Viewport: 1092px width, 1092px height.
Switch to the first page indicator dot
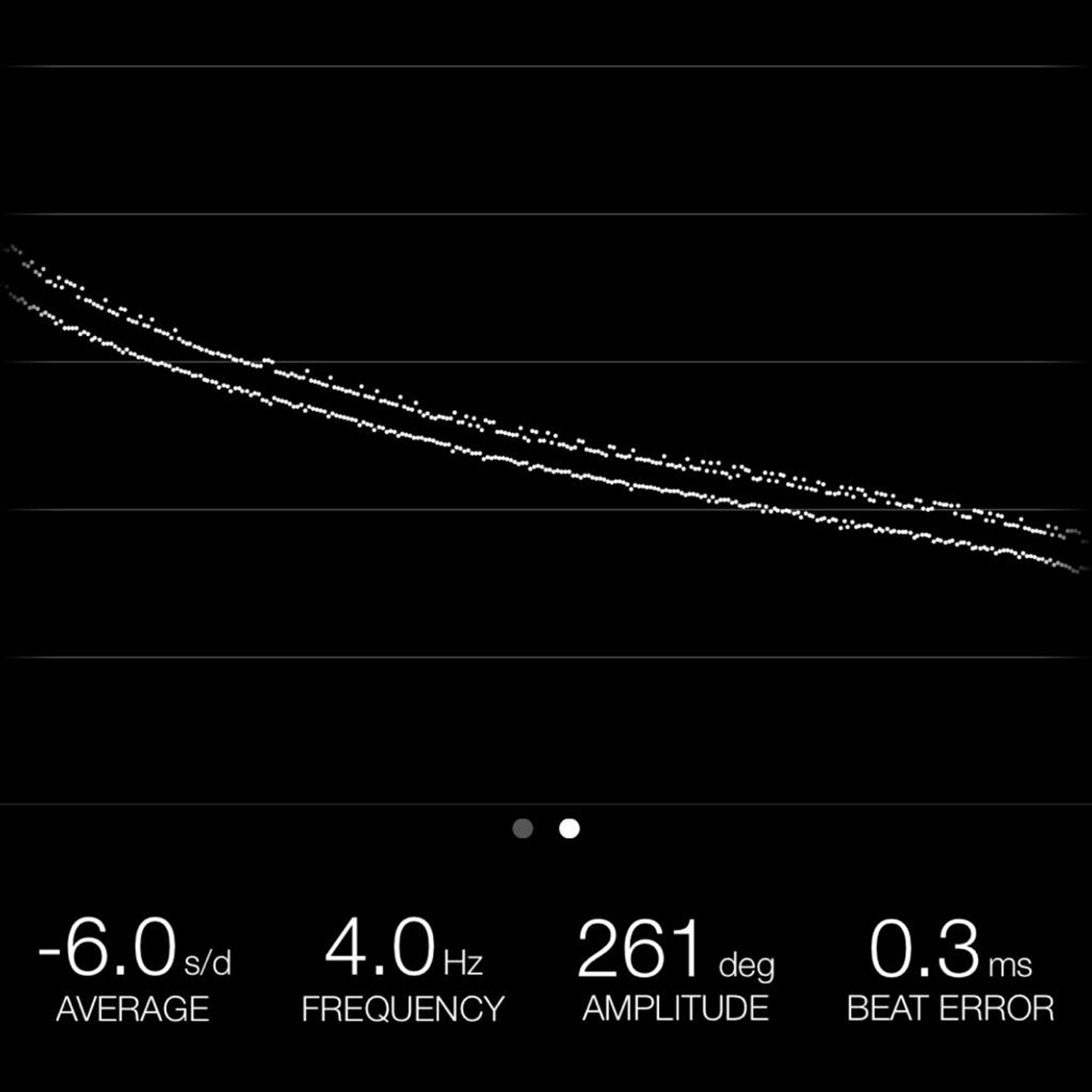522,829
